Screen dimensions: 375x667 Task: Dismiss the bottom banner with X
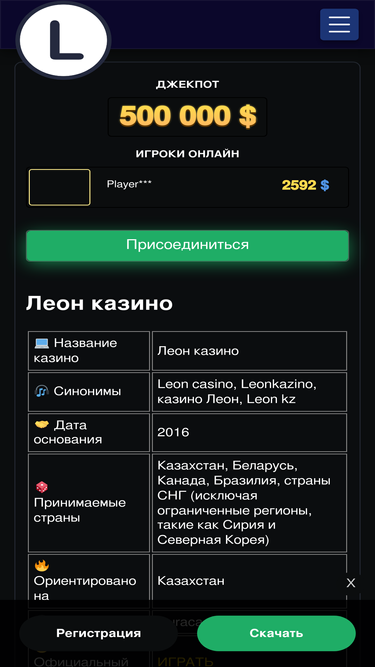coord(351,583)
